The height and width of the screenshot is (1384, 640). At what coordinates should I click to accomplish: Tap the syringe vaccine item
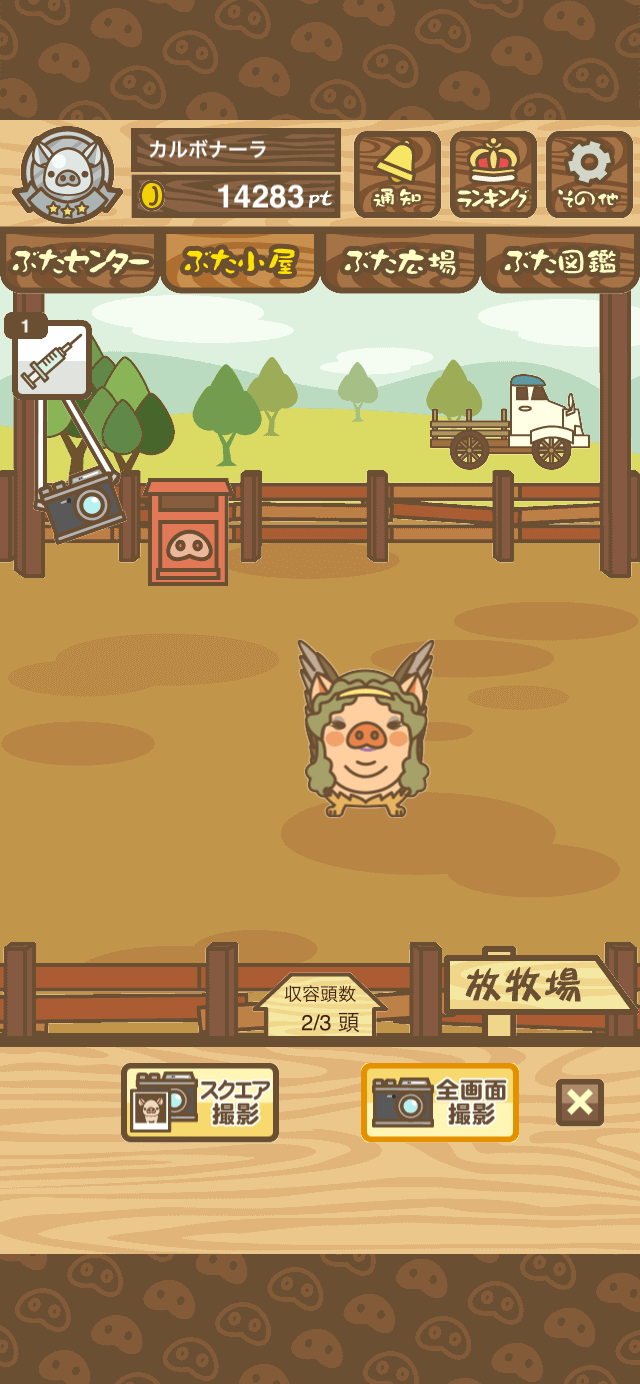pyautogui.click(x=49, y=356)
